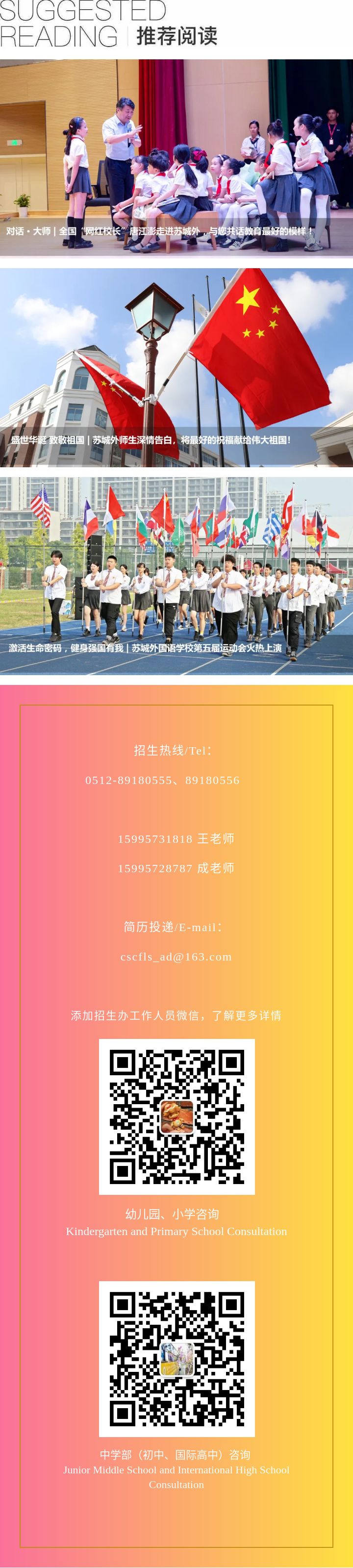Open the National Day tribute article
Screen dimensions: 353x1568
coord(176,368)
